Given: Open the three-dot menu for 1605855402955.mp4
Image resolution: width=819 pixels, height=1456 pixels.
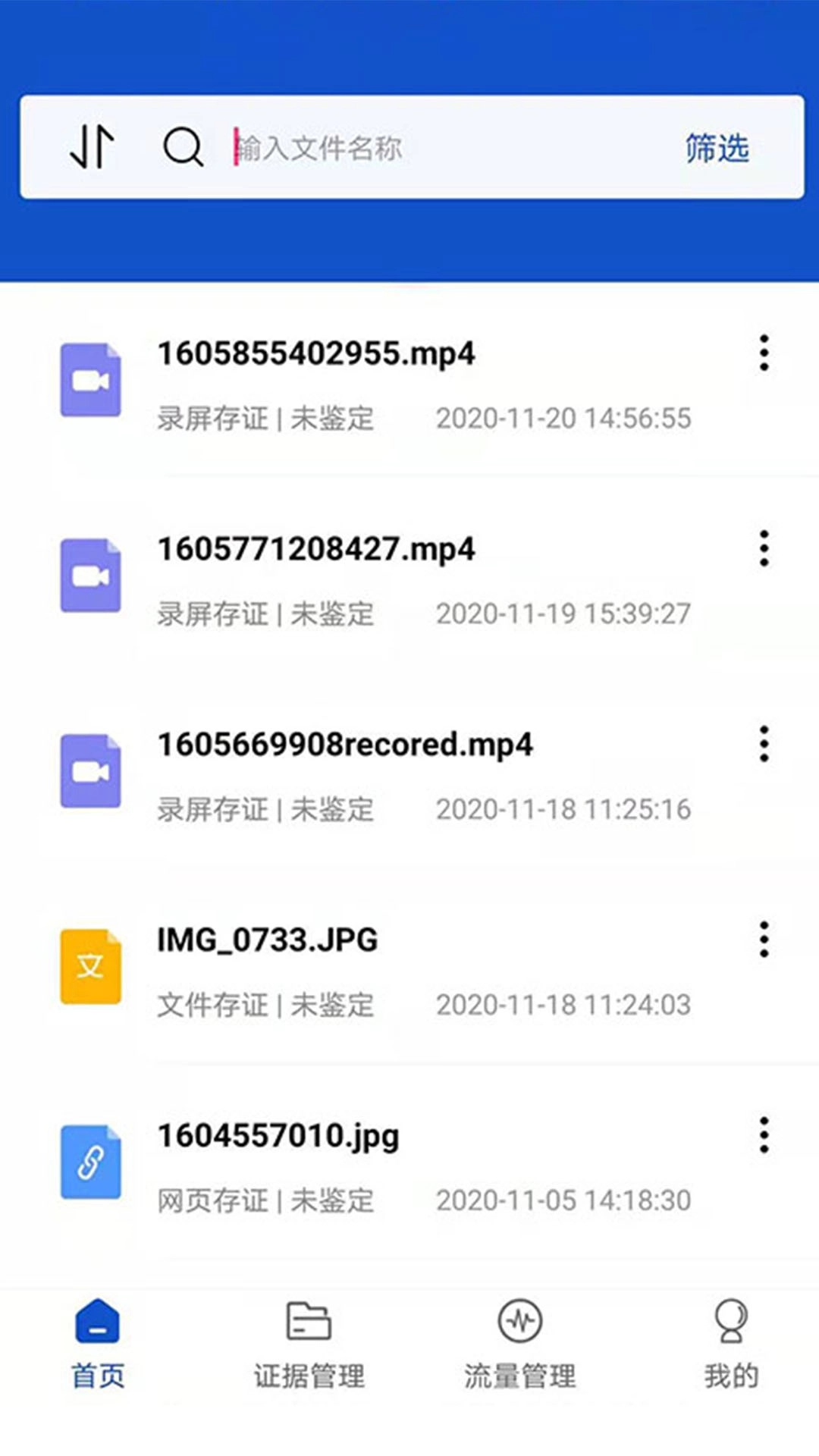Looking at the screenshot, I should 763,353.
